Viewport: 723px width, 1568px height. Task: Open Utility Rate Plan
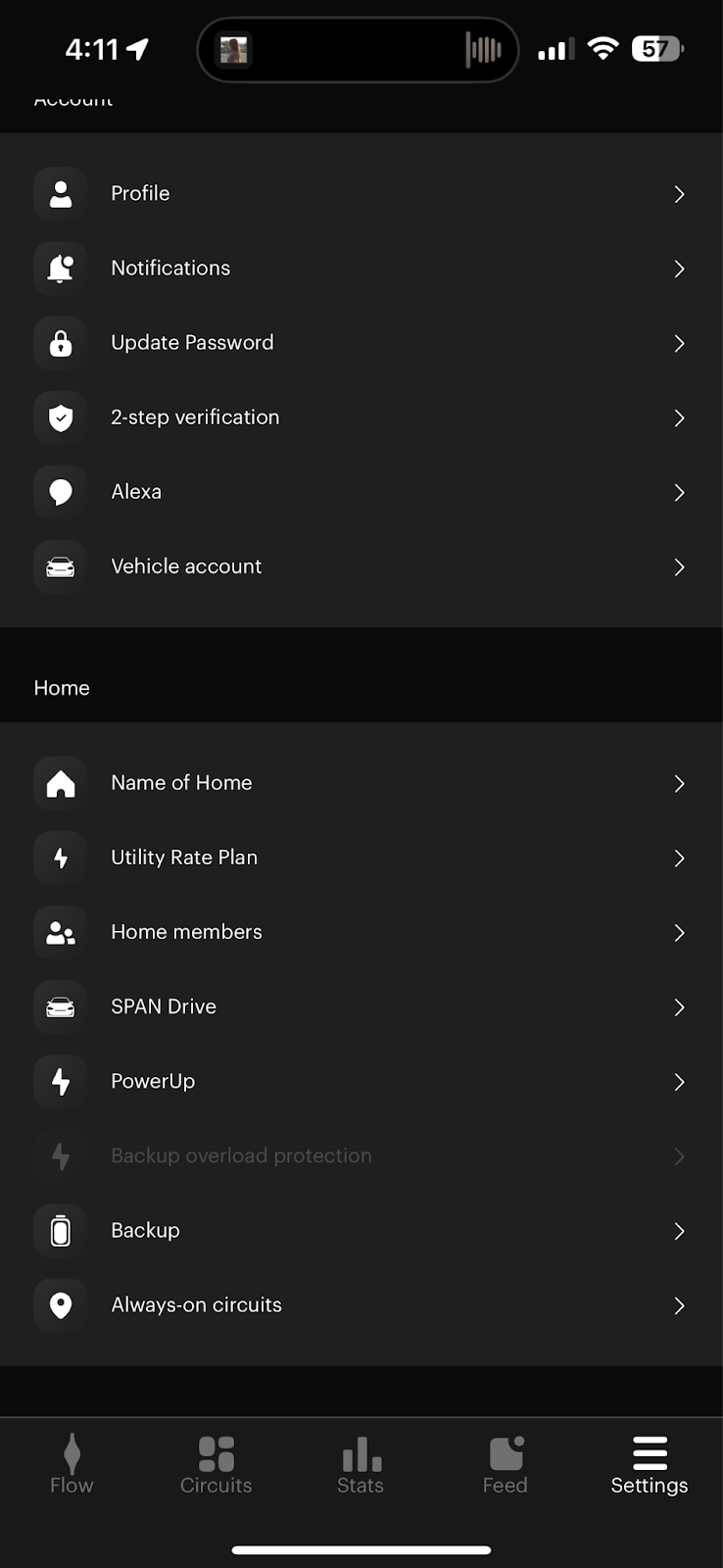[361, 857]
